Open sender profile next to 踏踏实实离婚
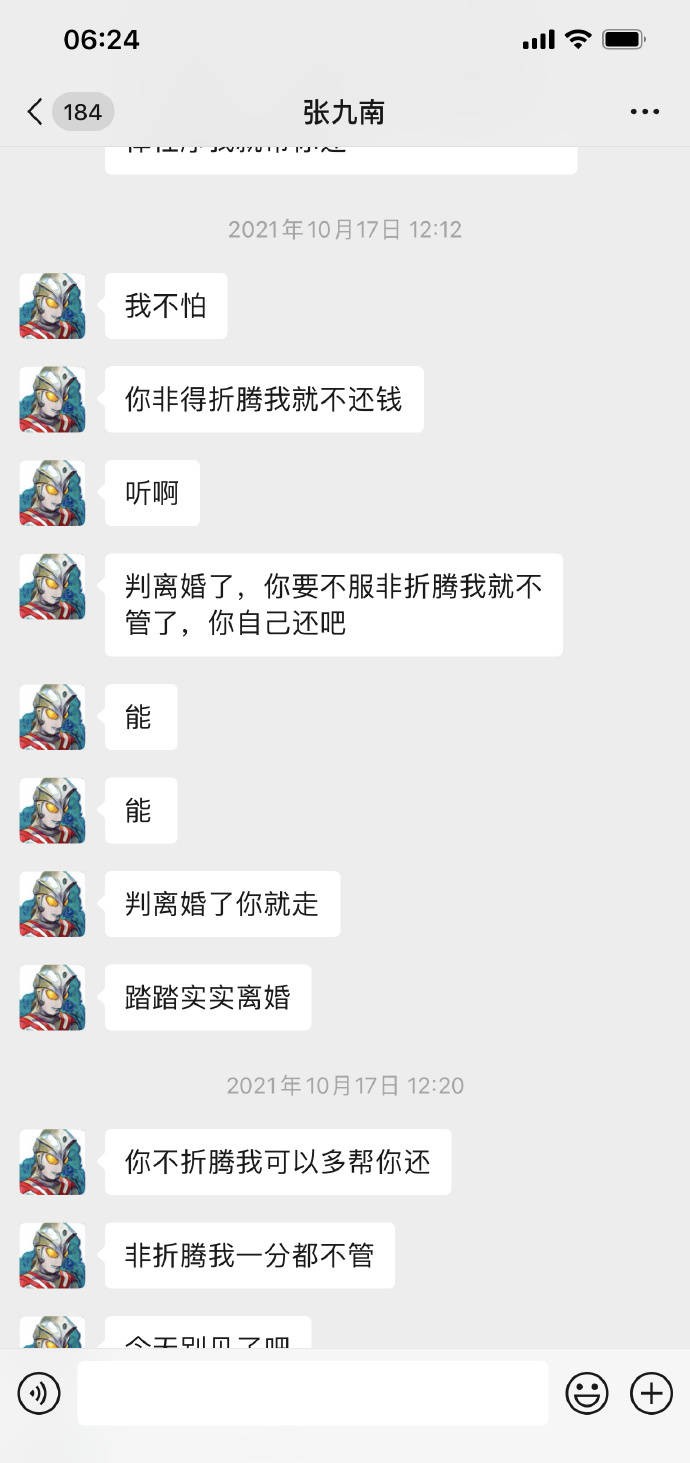The height and width of the screenshot is (1463, 690). (52, 997)
